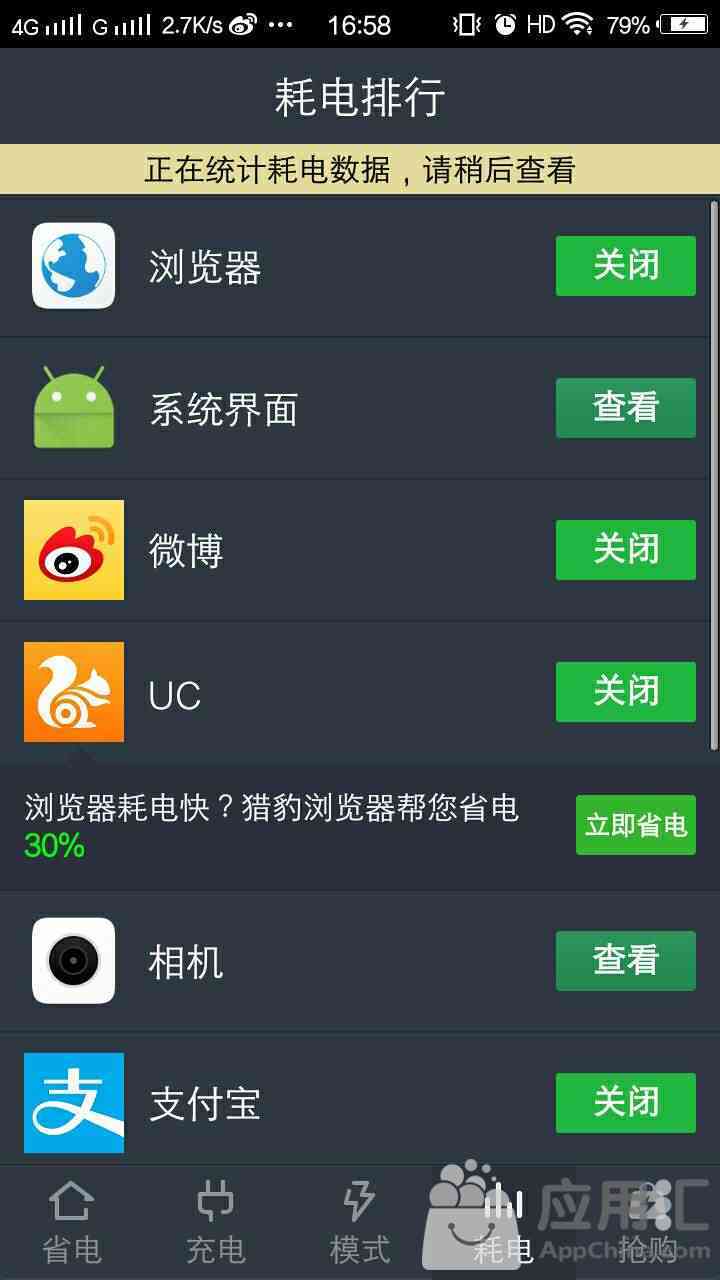720x1280 pixels.
Task: Switch to the 省电 tab
Action: [72, 1222]
